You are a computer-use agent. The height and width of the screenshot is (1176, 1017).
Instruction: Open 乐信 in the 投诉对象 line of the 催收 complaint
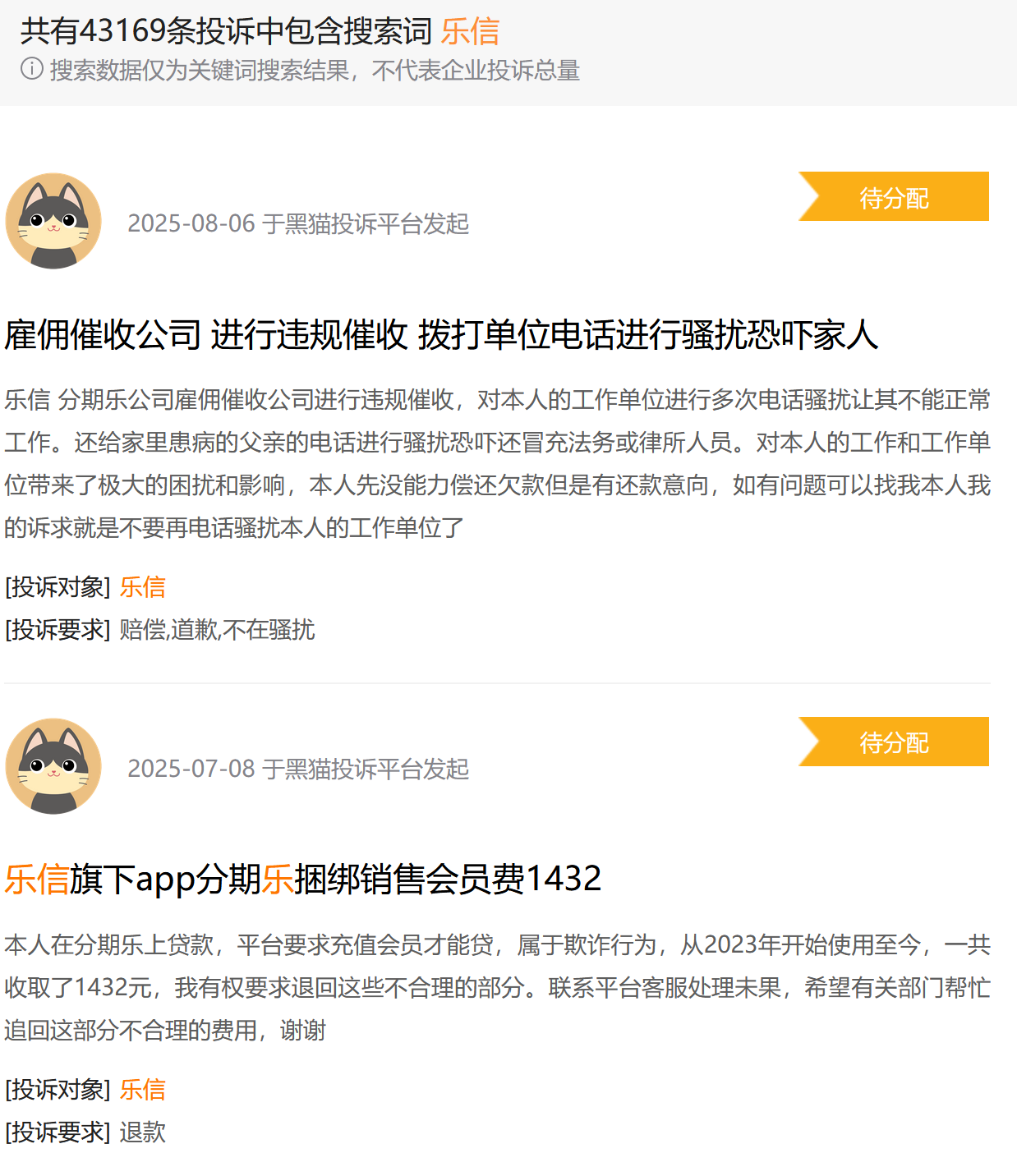coord(143,587)
